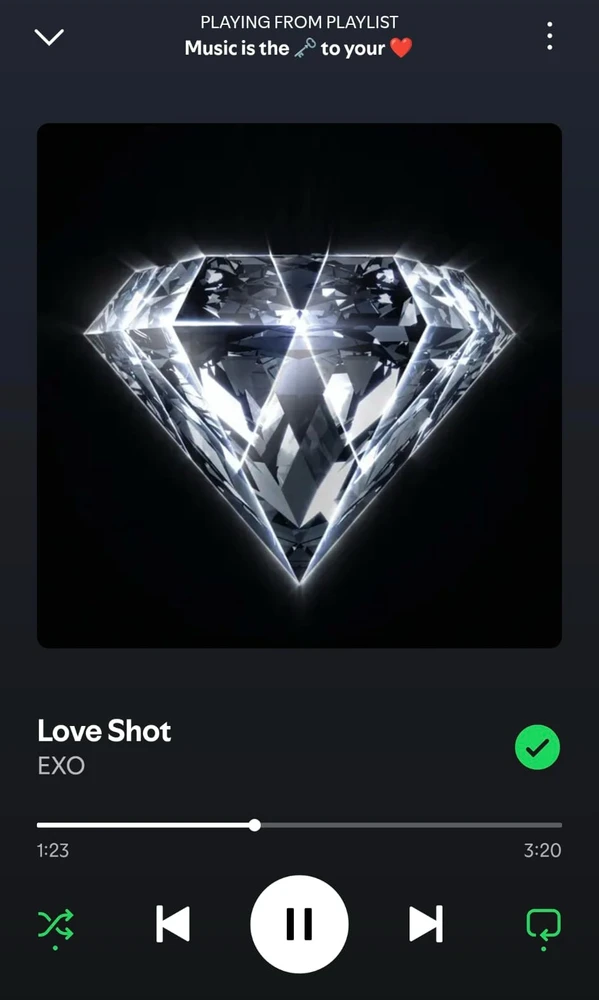Toggle repeat mode
The width and height of the screenshot is (599, 1000).
coord(544,925)
